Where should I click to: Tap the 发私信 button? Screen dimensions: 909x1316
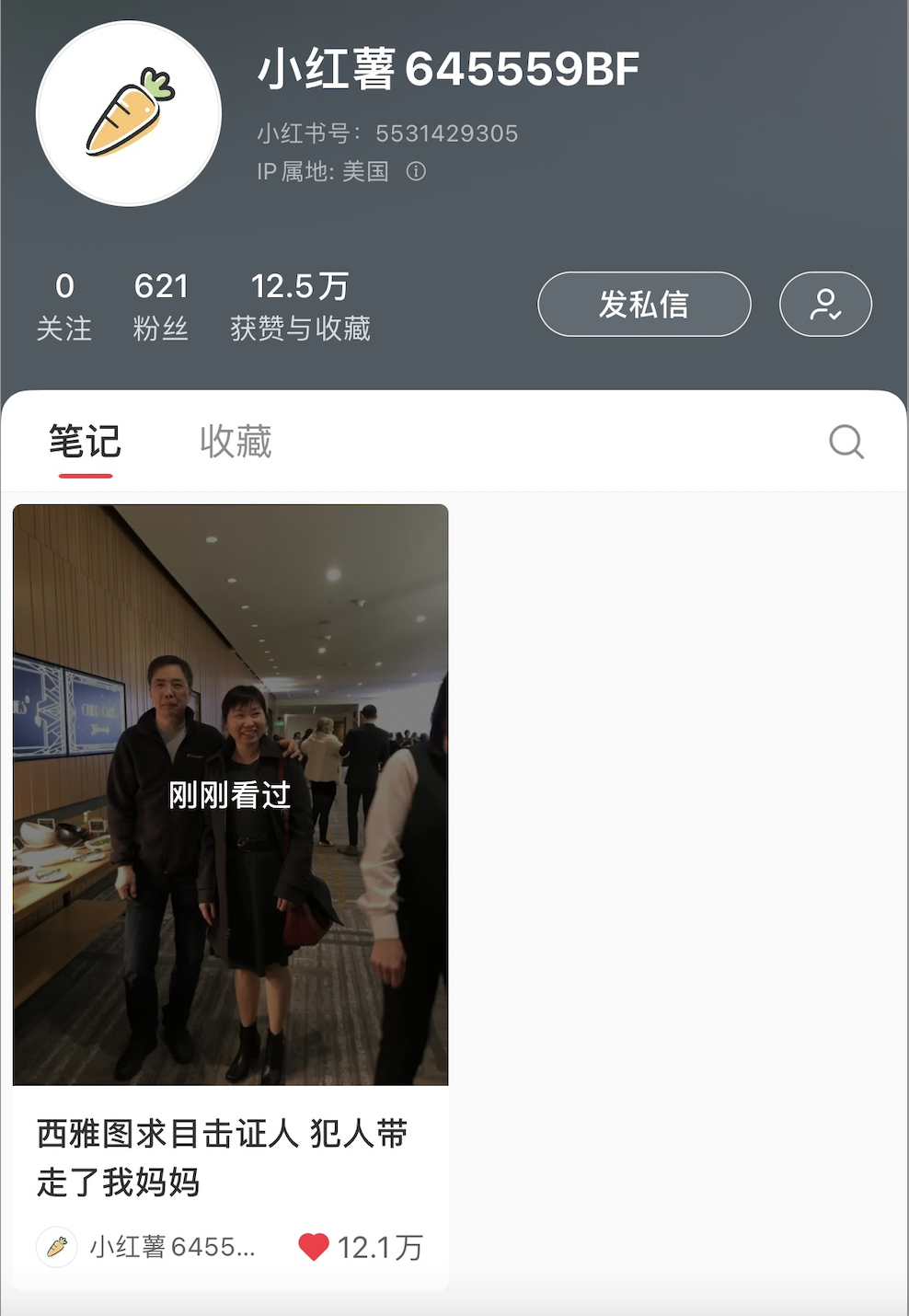coord(644,305)
